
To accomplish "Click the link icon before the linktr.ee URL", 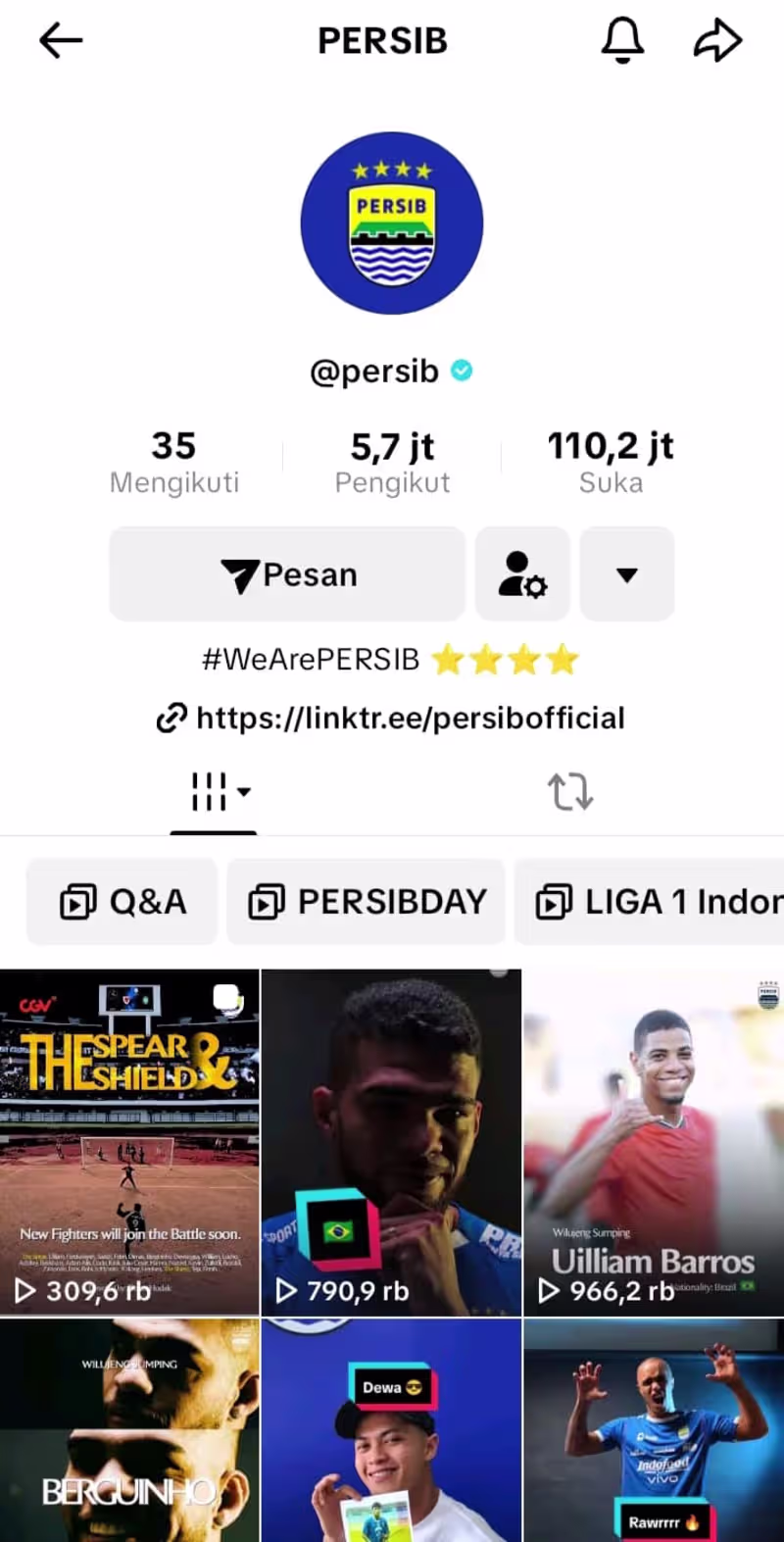I will (x=170, y=718).
